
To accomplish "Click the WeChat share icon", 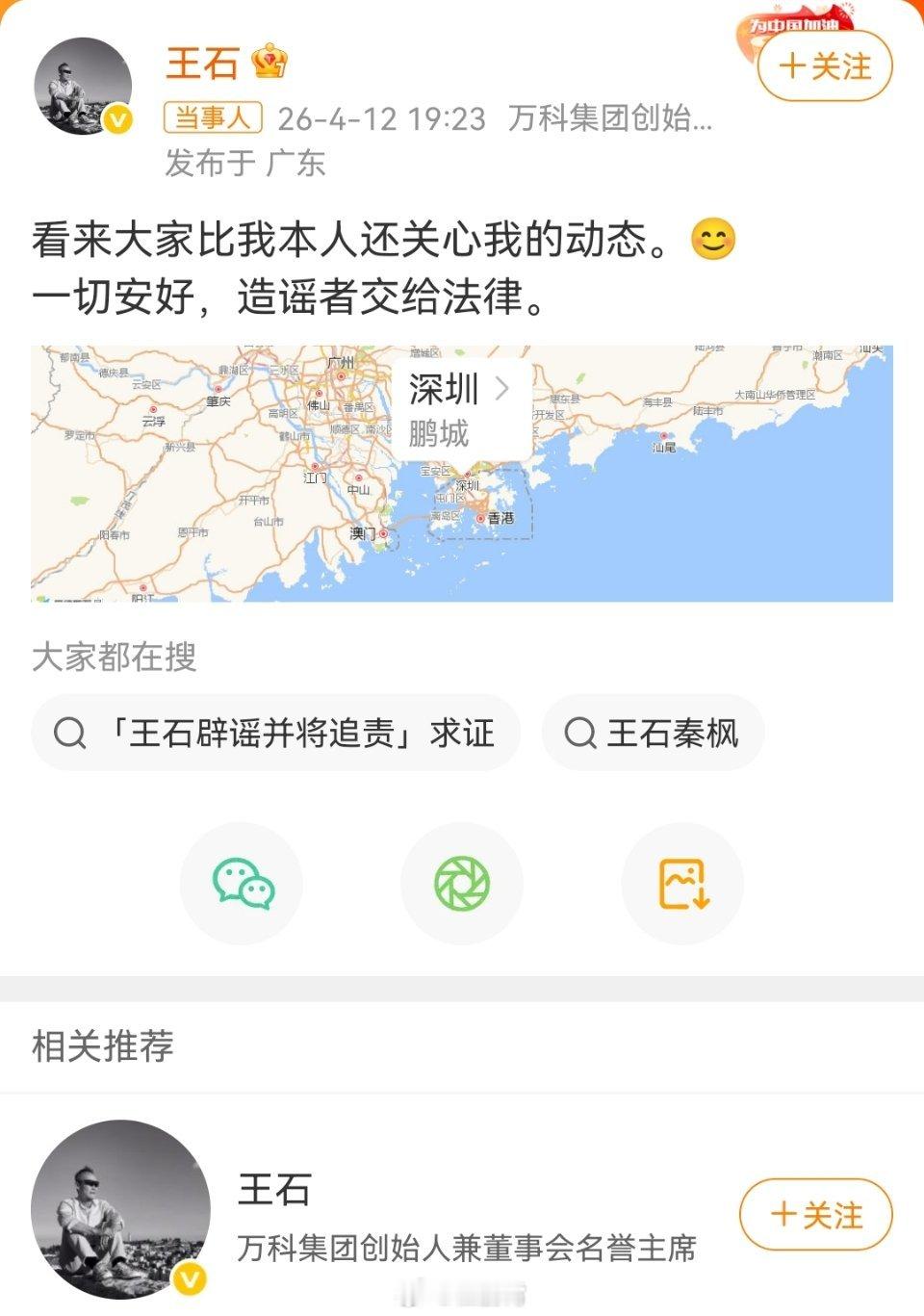I will [241, 882].
